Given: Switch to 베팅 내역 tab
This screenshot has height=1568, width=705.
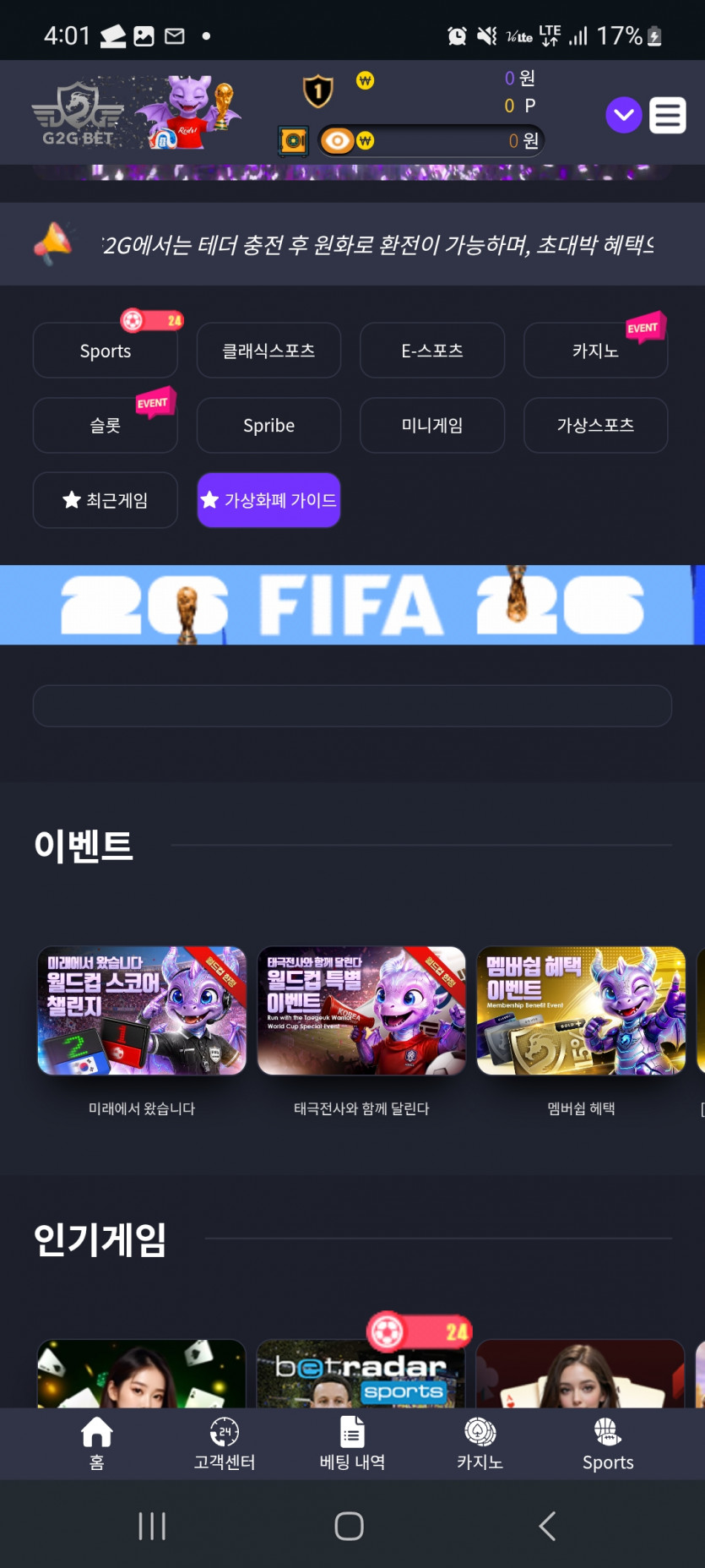Looking at the screenshot, I should coord(352,1444).
